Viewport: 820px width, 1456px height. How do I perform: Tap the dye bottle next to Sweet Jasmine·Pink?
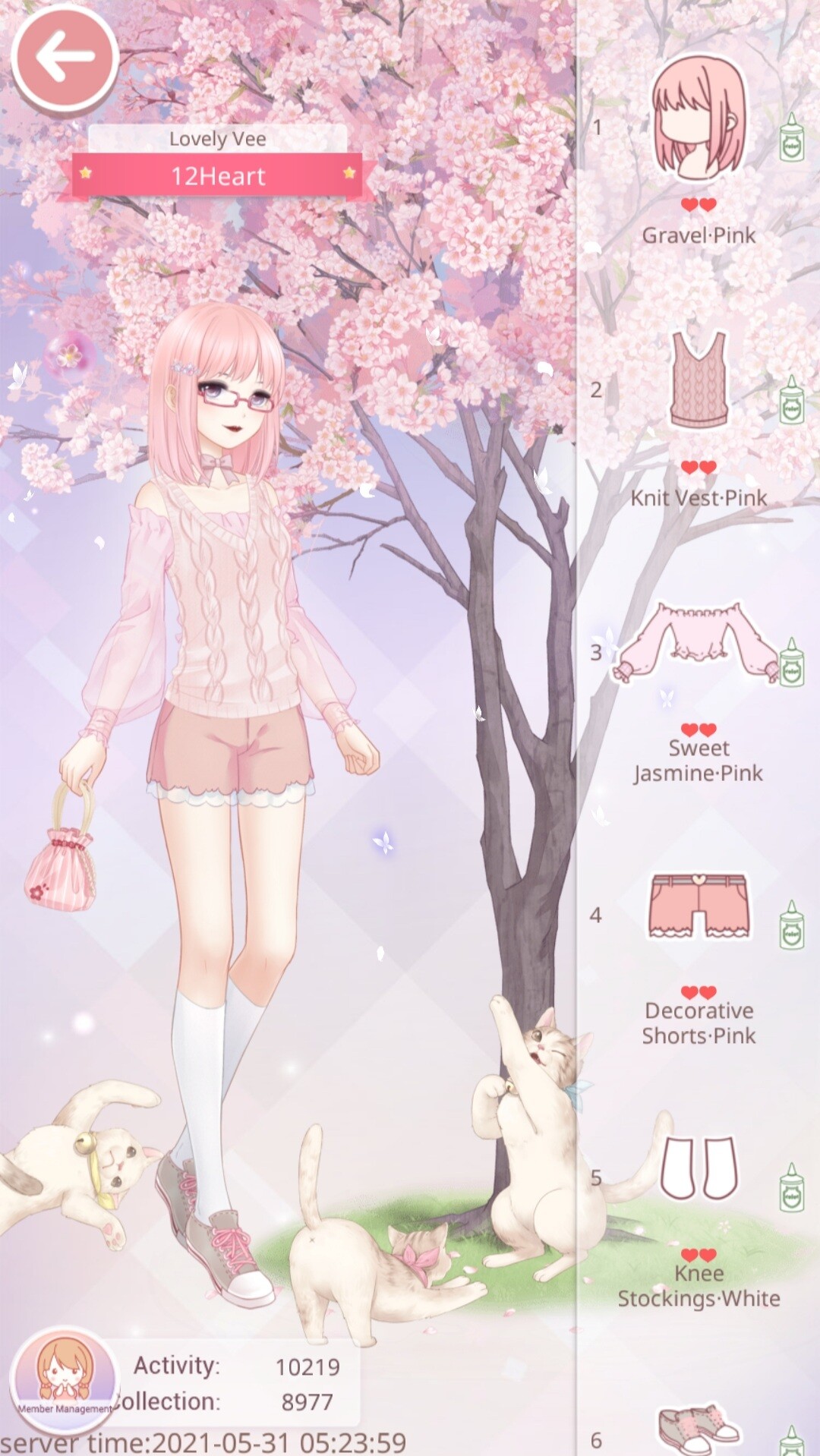tap(792, 662)
